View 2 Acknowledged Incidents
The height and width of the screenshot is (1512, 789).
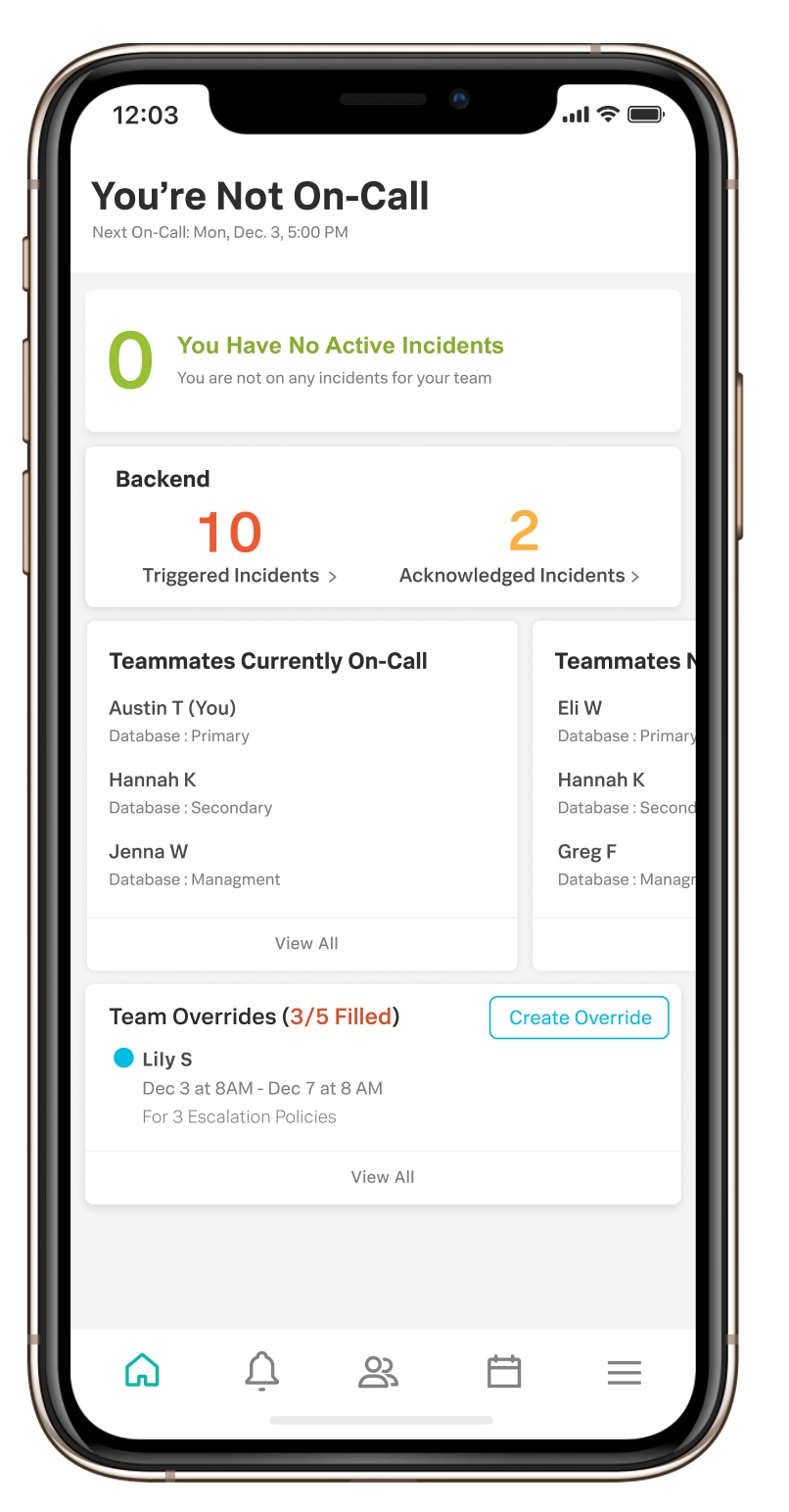tap(519, 575)
